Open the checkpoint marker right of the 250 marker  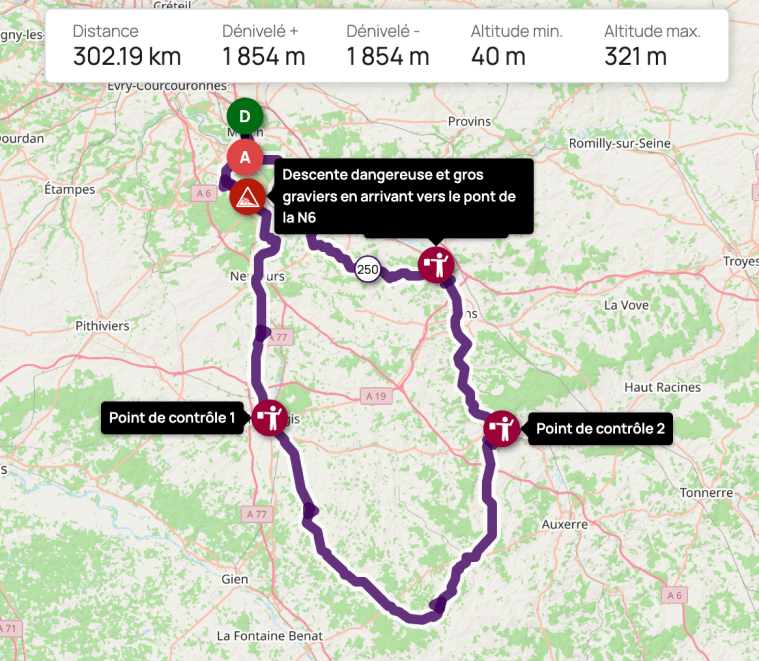coord(436,264)
